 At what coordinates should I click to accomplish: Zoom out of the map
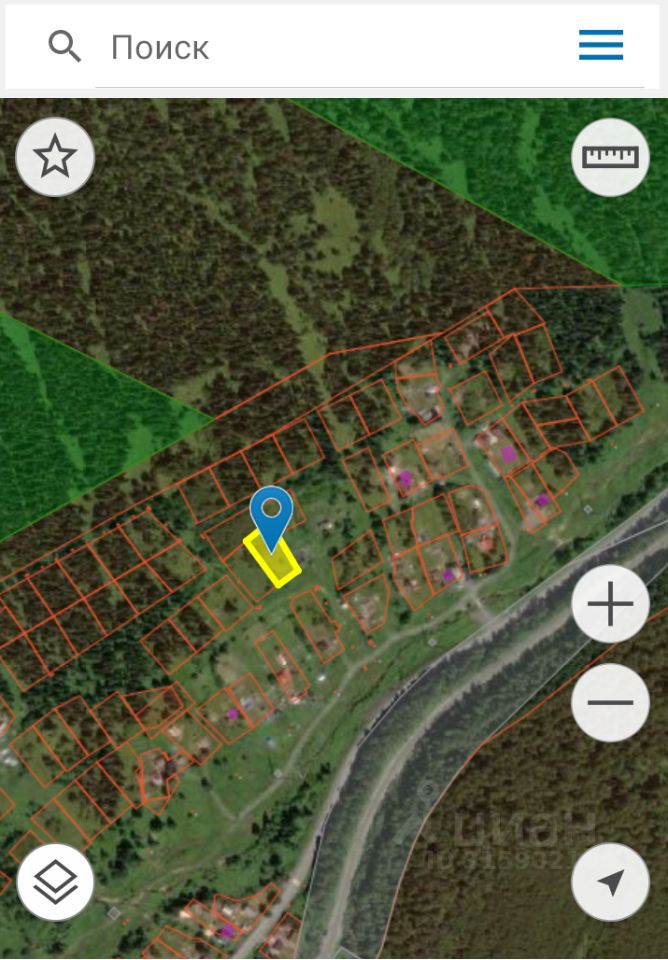610,702
